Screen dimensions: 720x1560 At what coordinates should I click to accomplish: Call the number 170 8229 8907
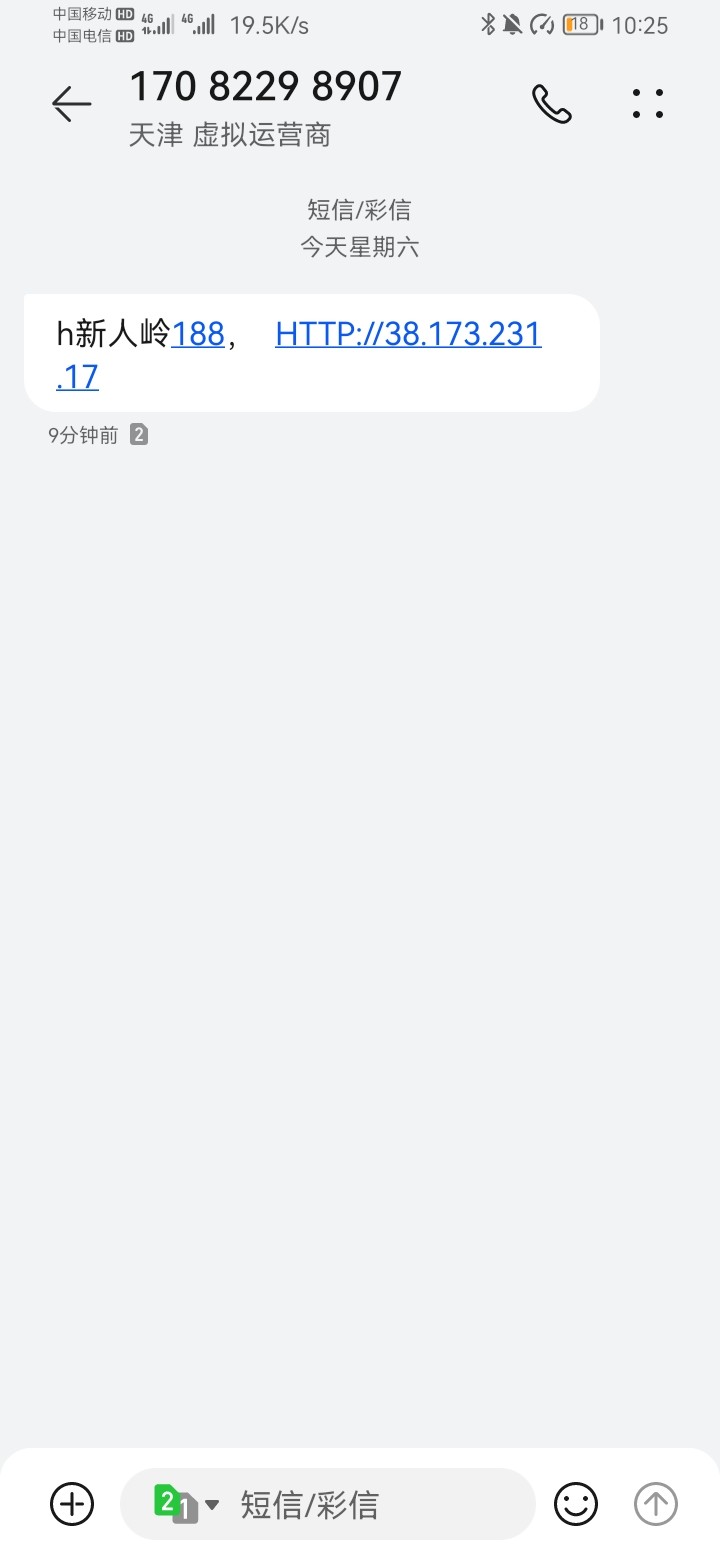(x=551, y=103)
